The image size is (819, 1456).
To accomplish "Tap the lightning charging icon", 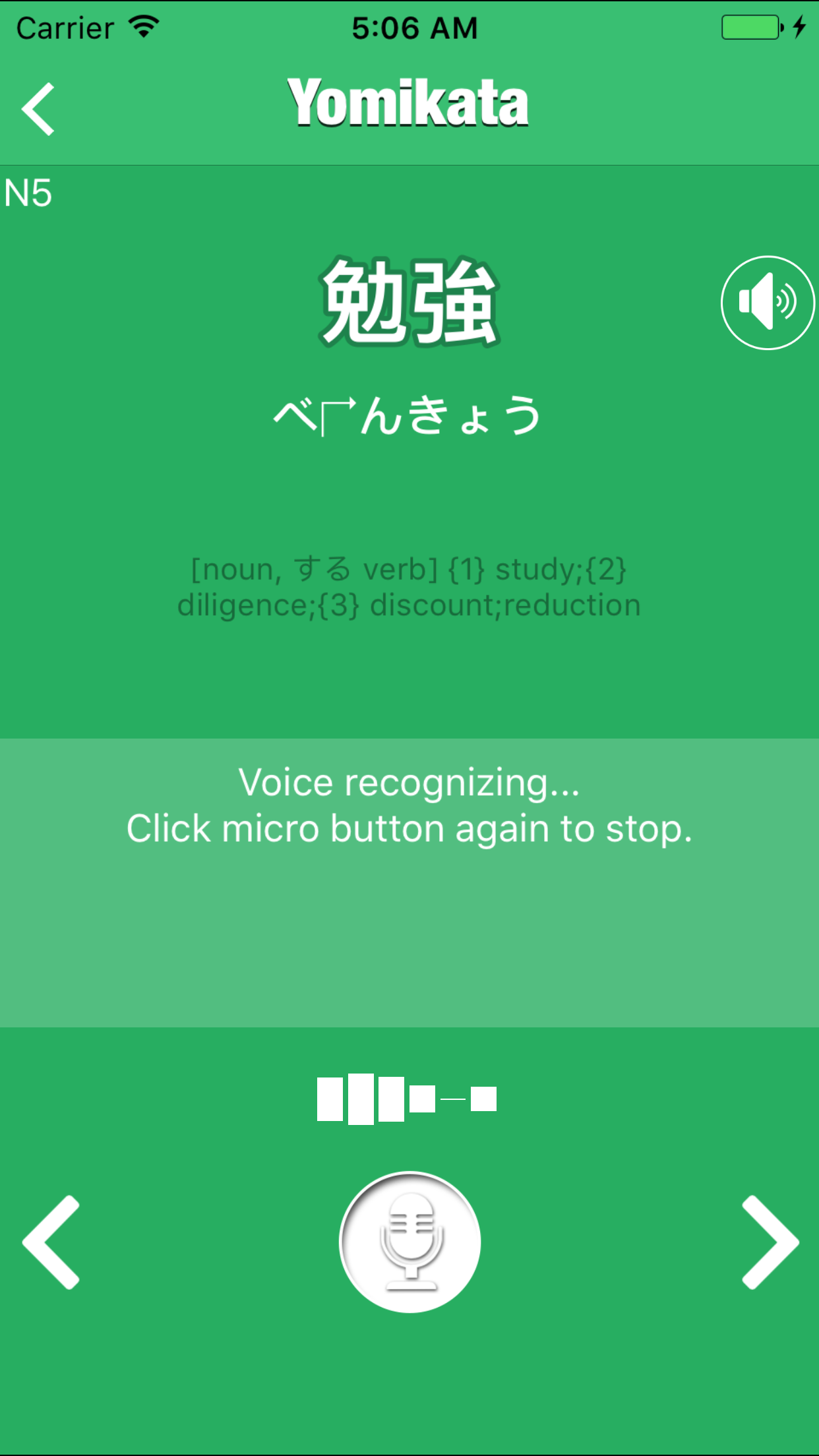I will tap(800, 26).
